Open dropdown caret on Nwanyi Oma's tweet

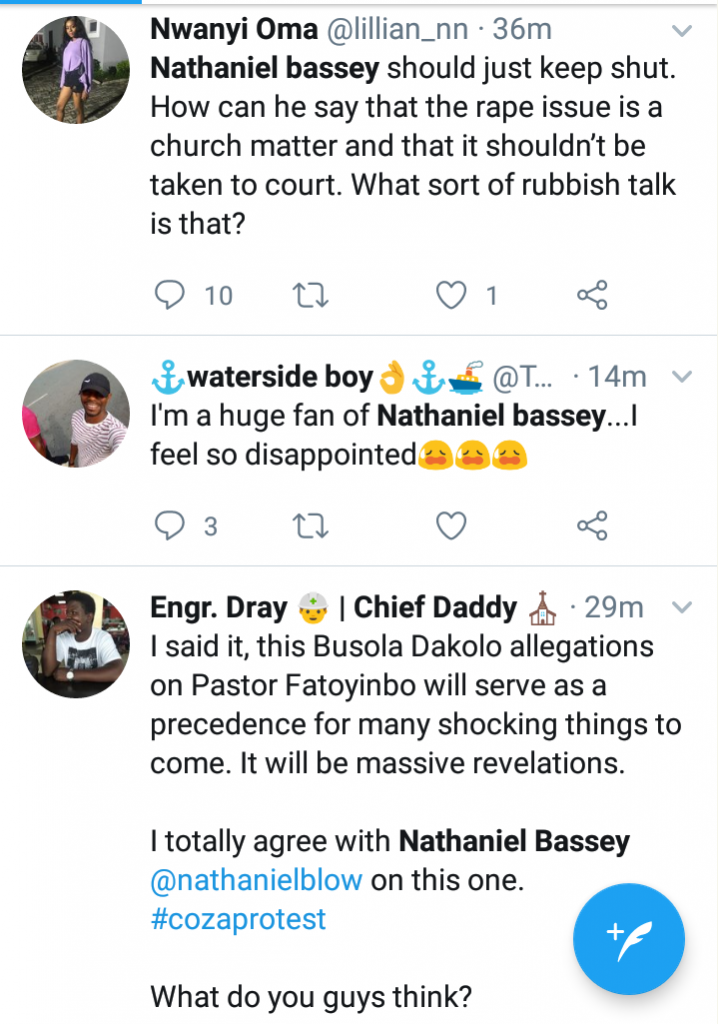click(681, 31)
